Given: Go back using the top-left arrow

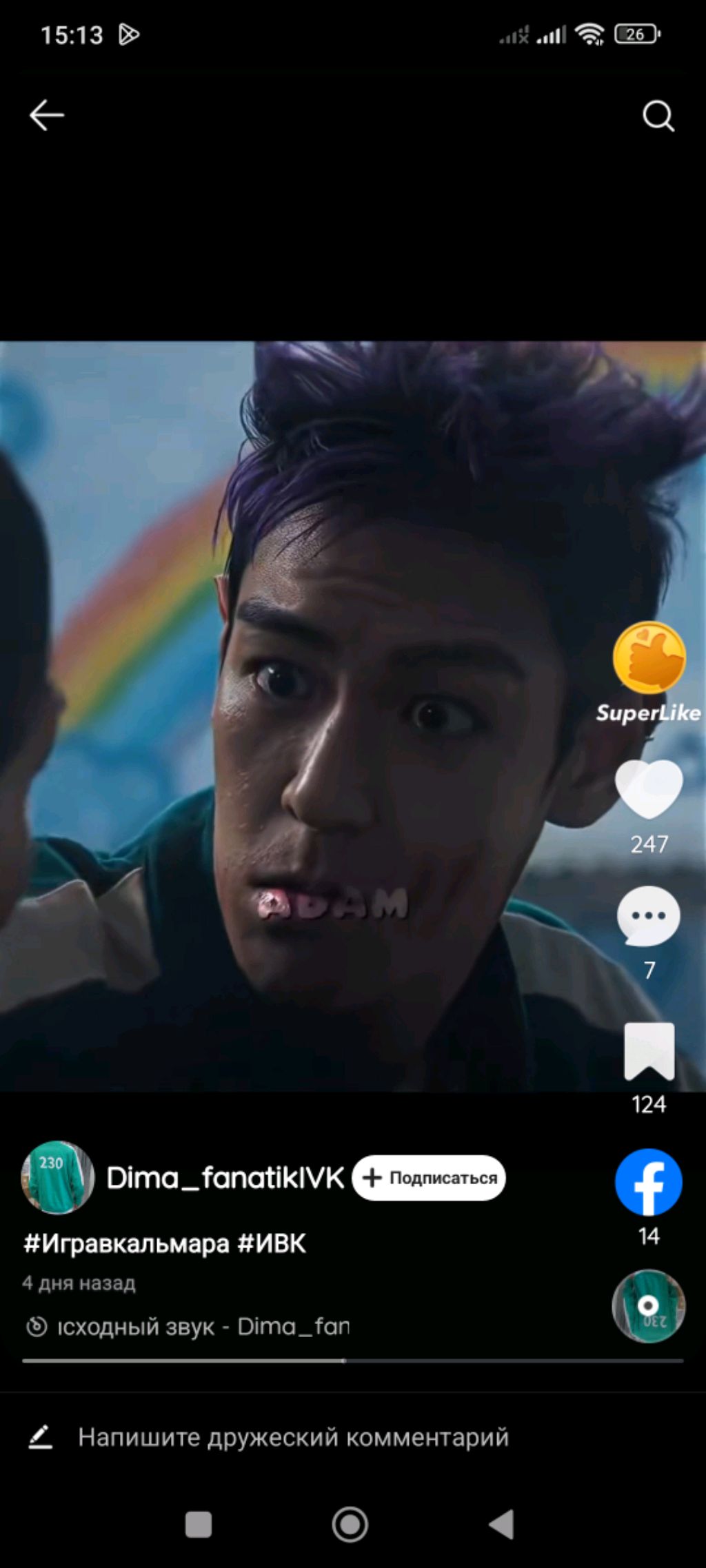Looking at the screenshot, I should tap(46, 115).
